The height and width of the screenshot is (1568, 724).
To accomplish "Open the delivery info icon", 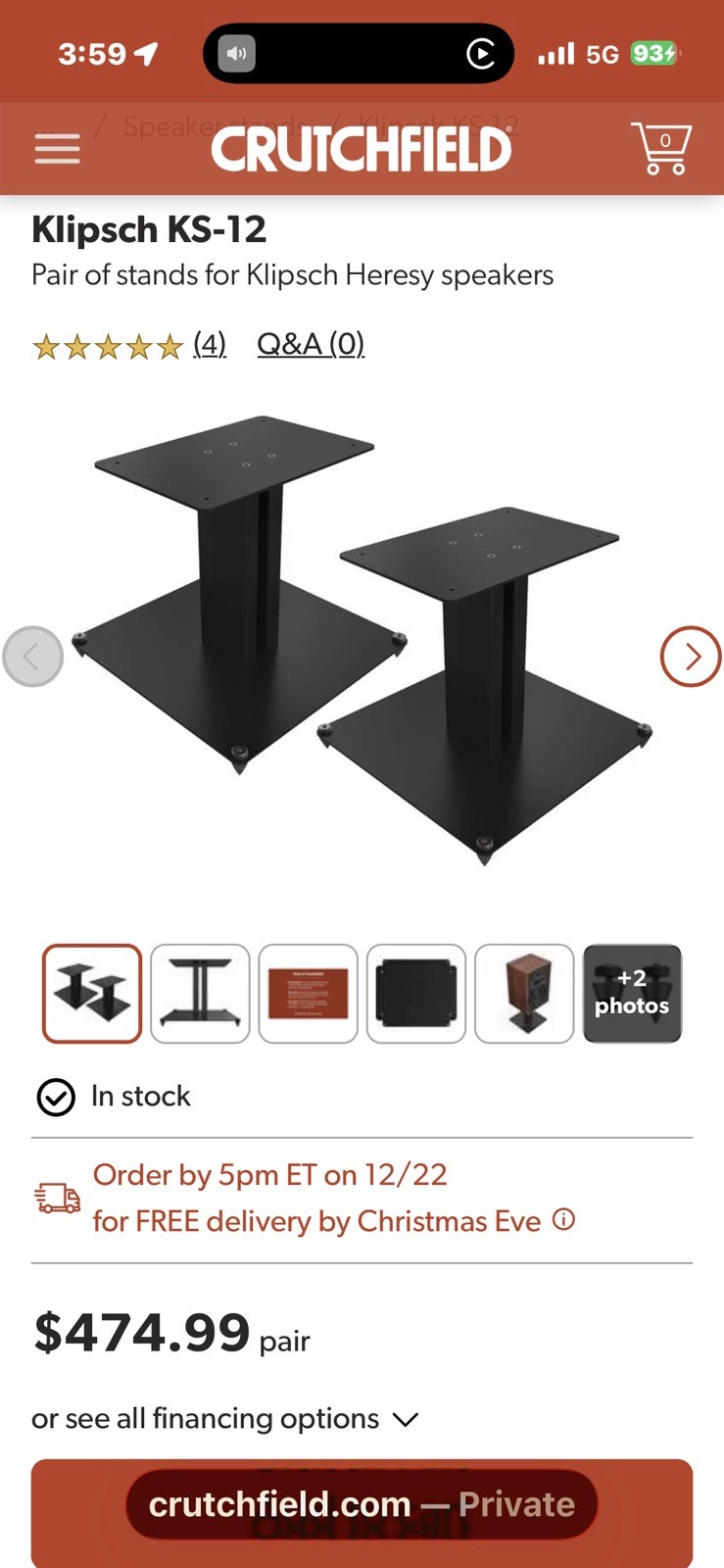I will [x=563, y=1220].
